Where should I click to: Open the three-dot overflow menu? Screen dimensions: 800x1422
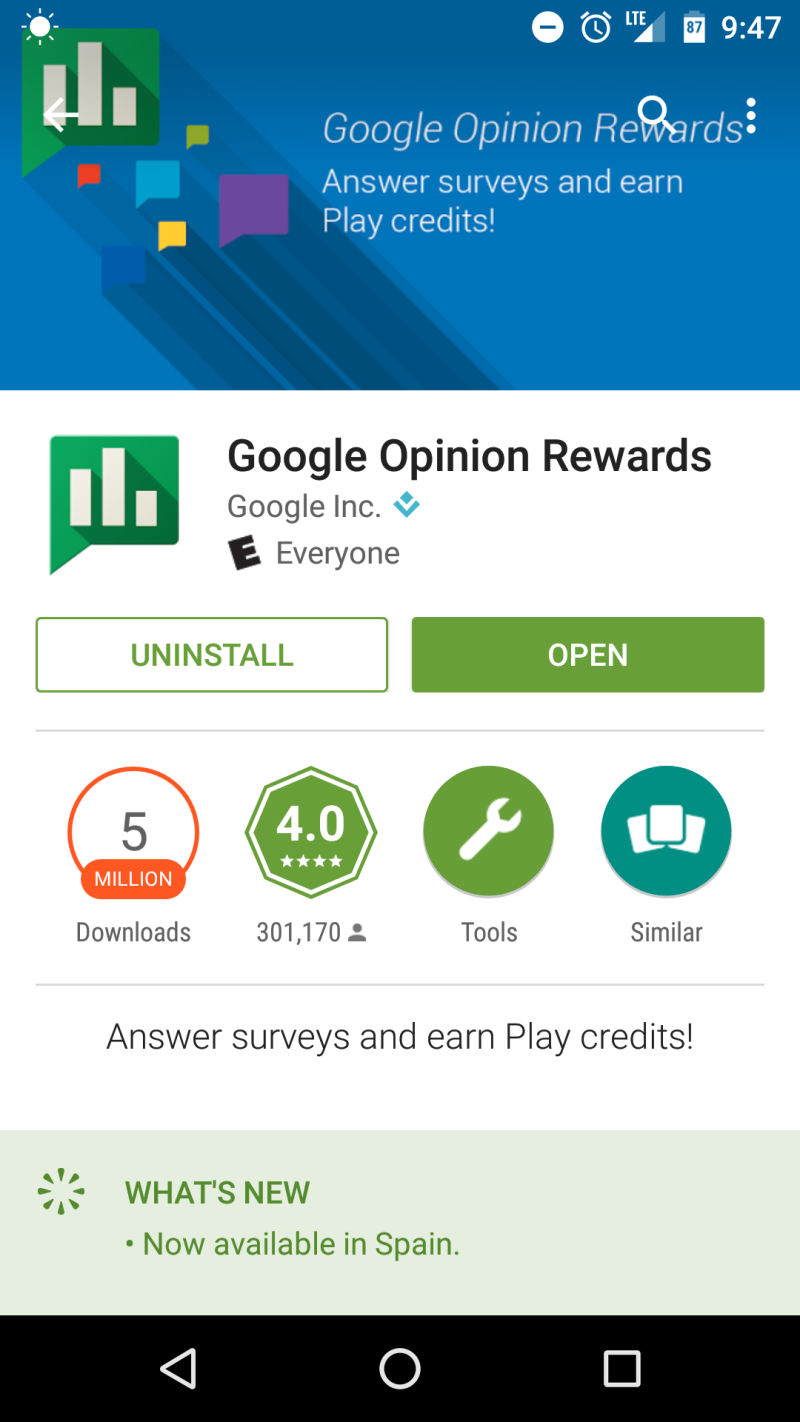click(751, 116)
